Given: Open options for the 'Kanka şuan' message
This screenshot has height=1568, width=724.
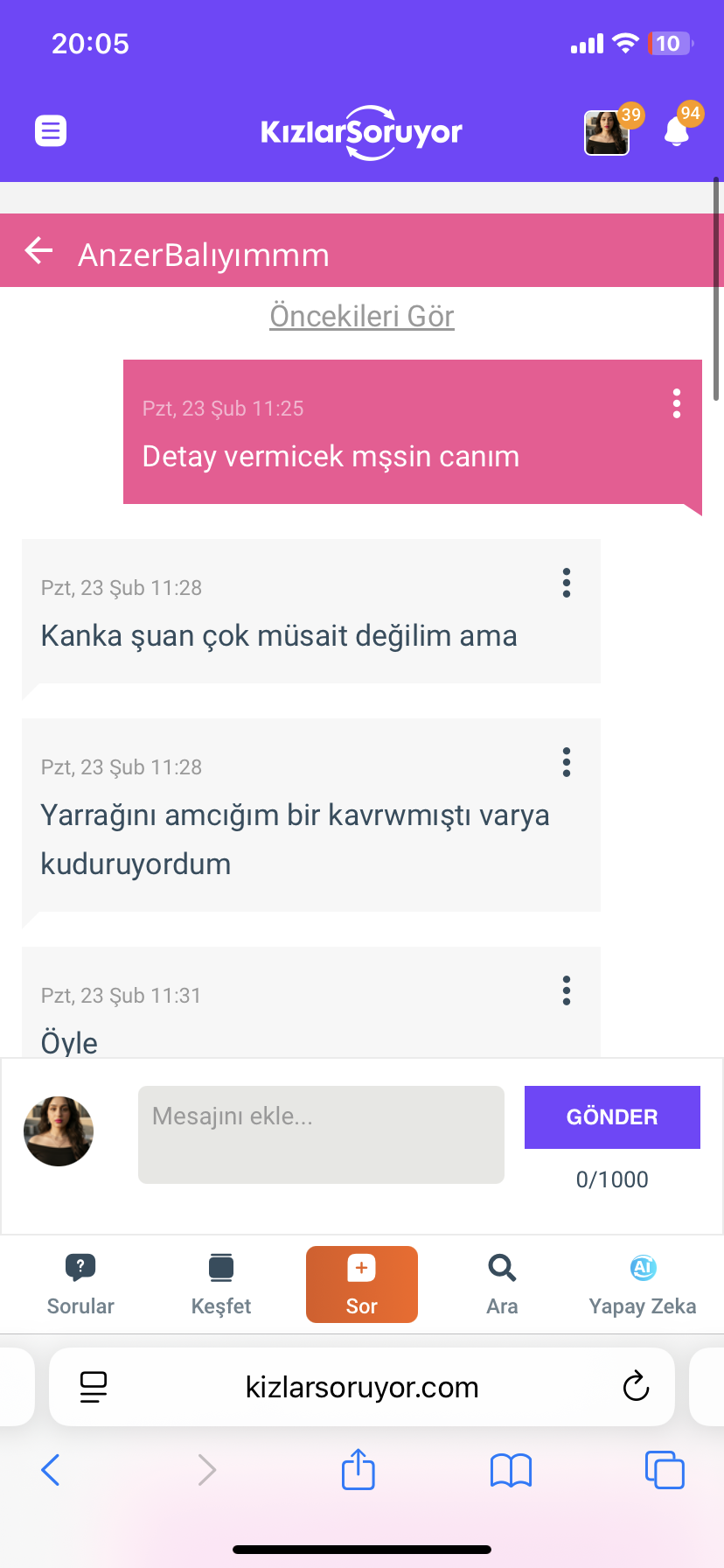Looking at the screenshot, I should tap(567, 583).
